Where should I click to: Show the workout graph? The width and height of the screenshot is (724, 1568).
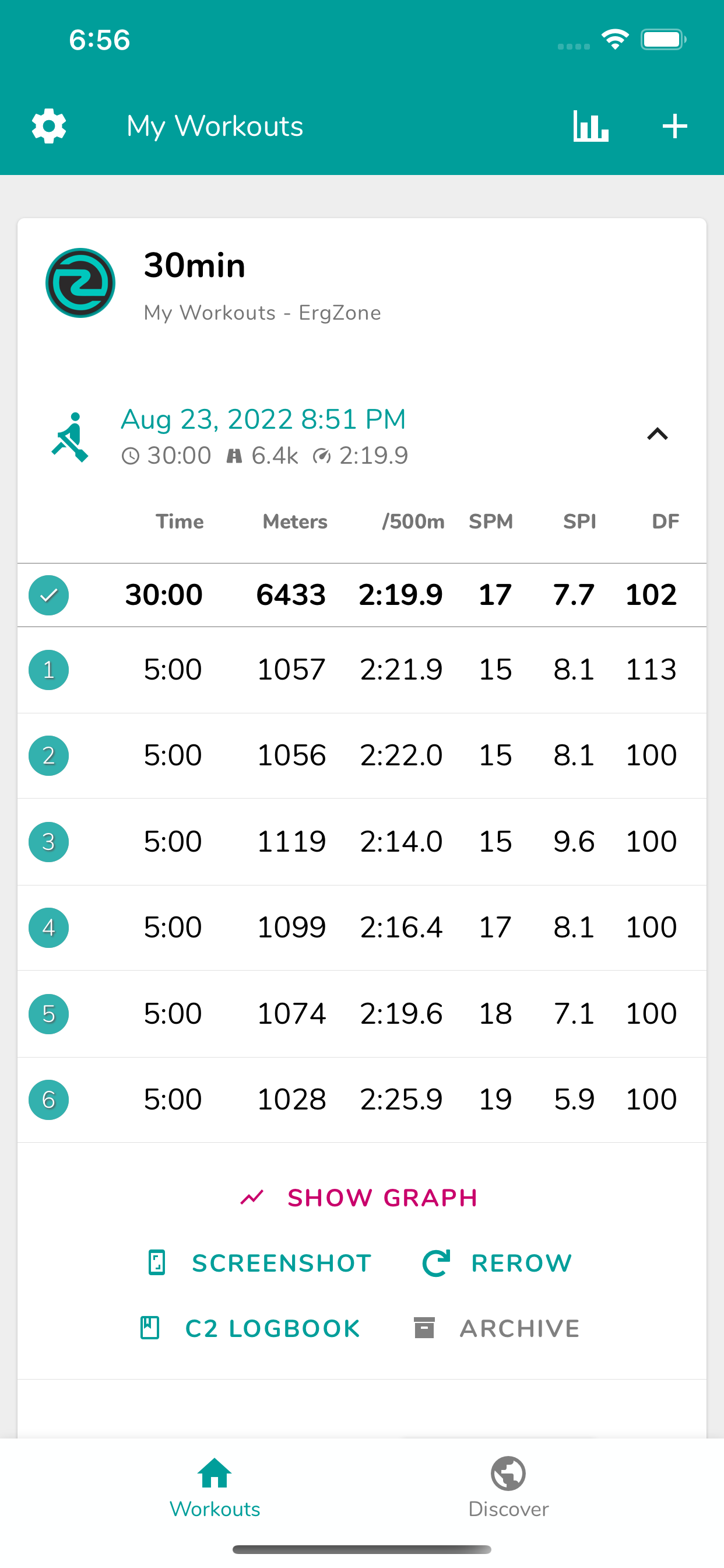359,1198
